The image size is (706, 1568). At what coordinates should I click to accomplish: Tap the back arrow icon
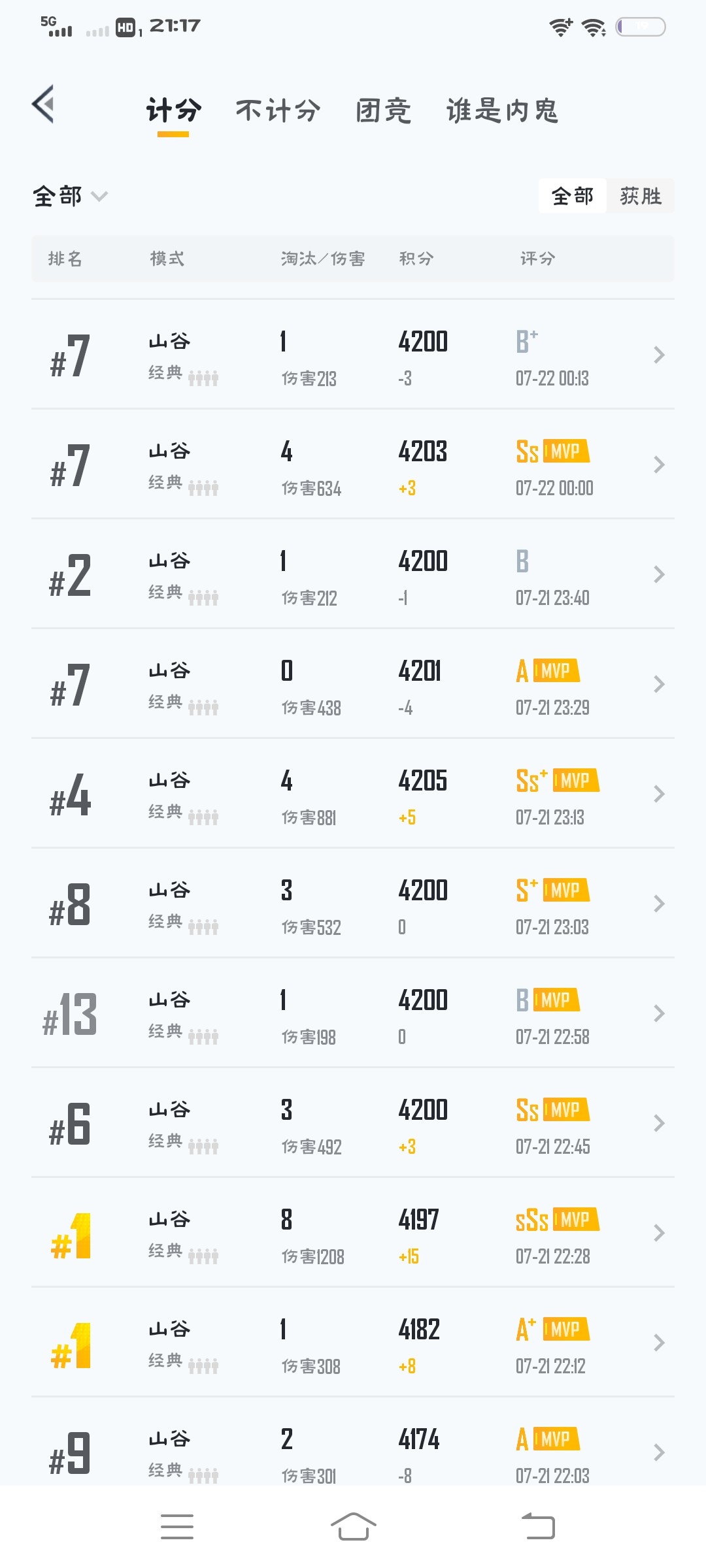click(43, 104)
